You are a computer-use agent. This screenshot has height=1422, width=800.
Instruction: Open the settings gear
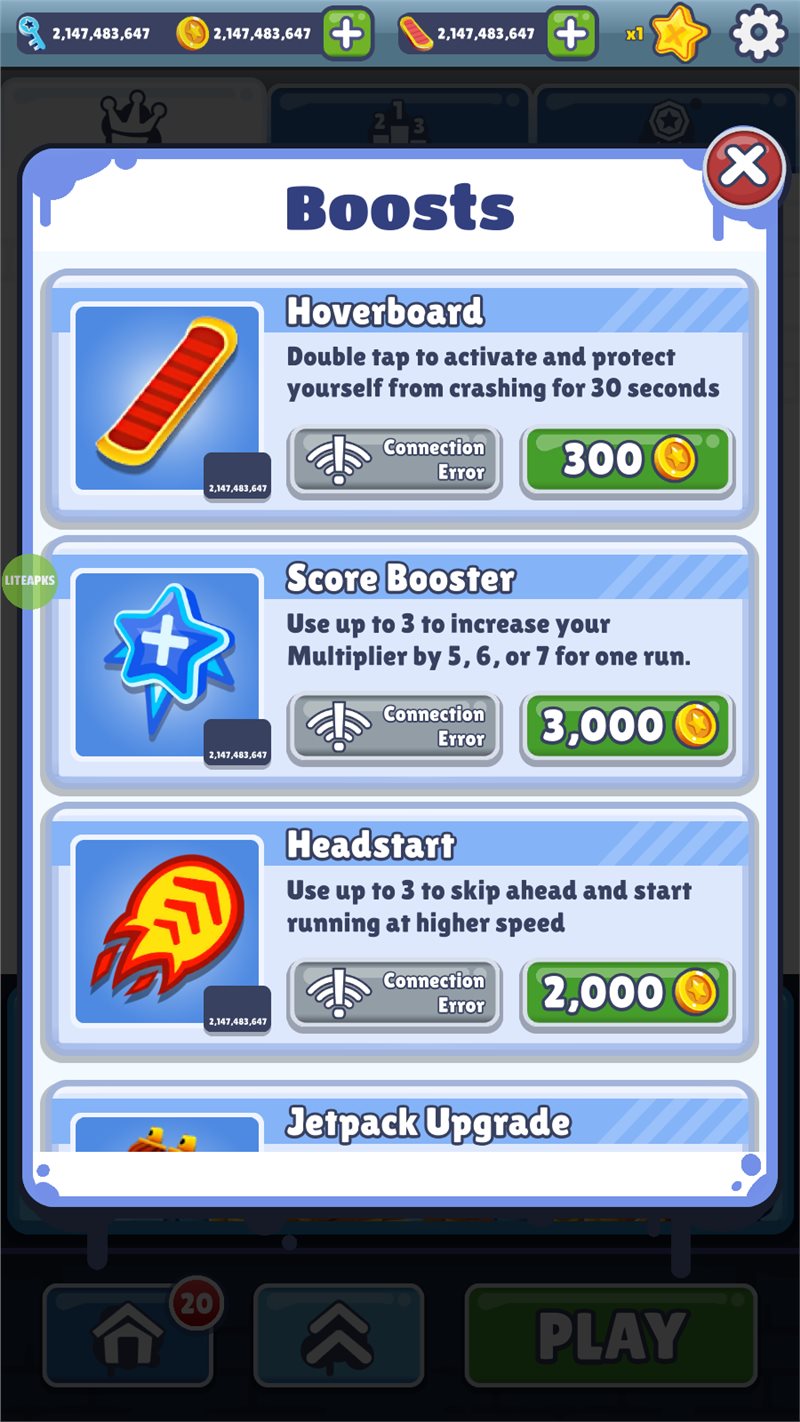coord(759,34)
